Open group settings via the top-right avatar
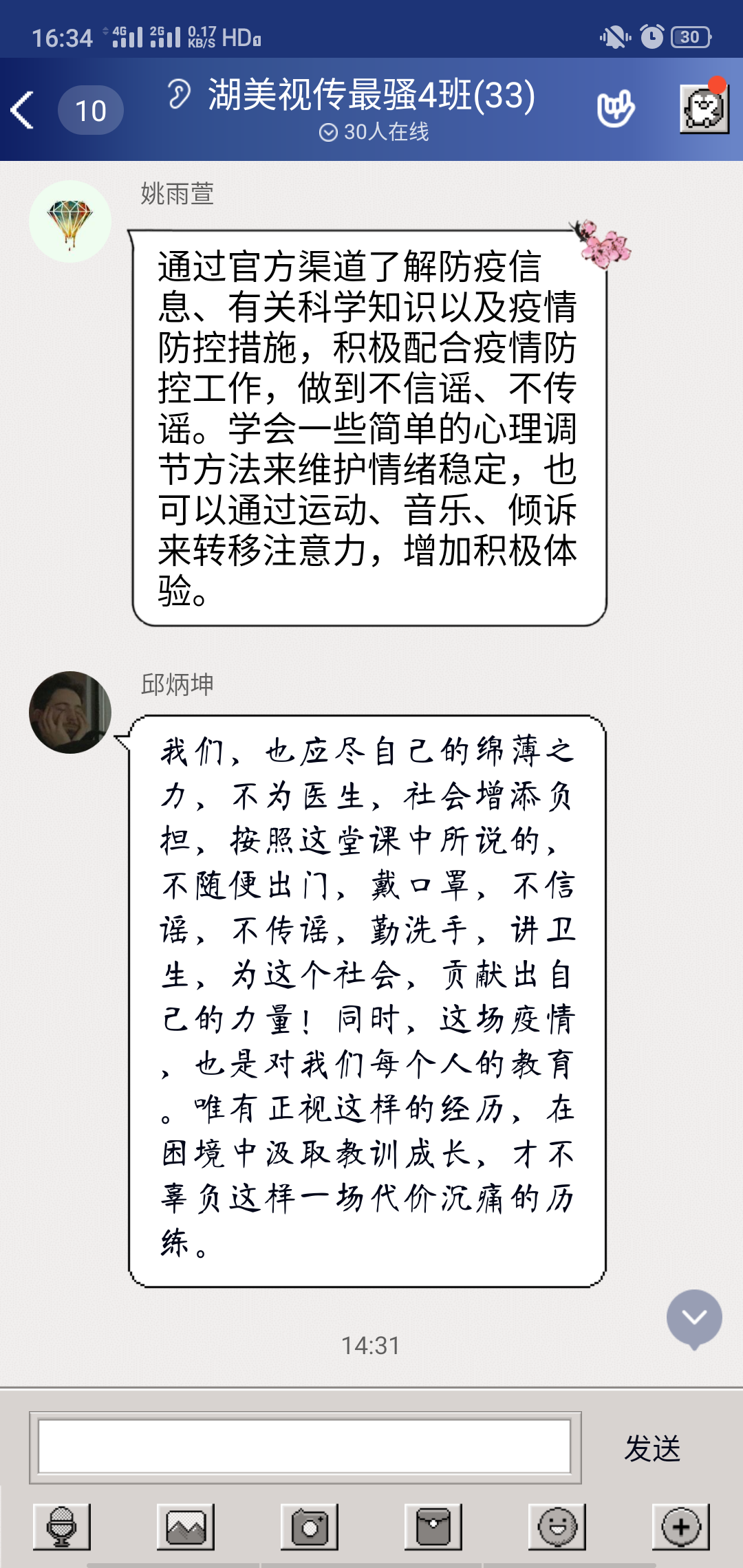The width and height of the screenshot is (743, 1568). pos(704,109)
